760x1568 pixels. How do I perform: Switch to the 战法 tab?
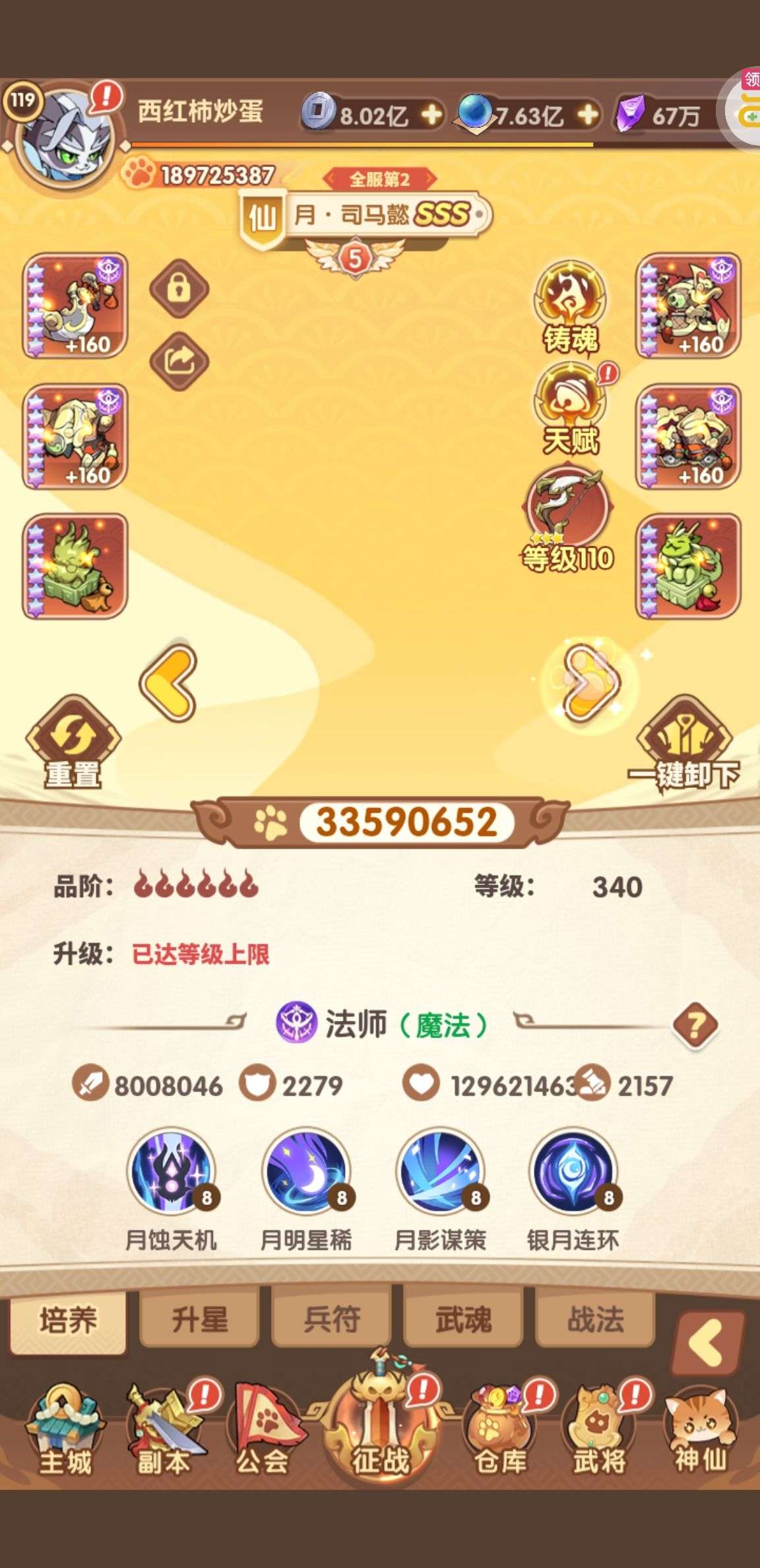click(595, 1321)
